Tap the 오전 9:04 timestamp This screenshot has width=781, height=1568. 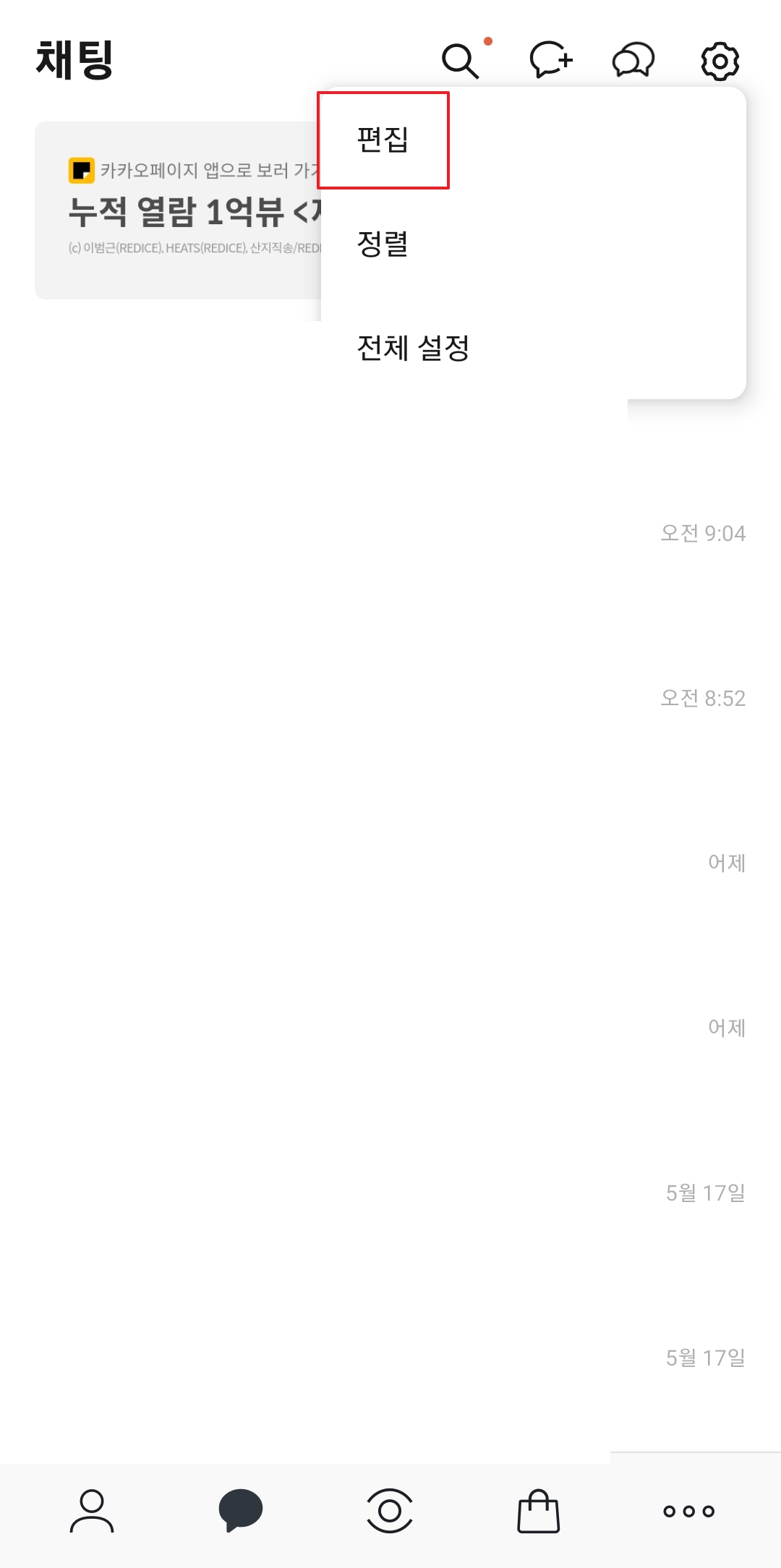[704, 534]
